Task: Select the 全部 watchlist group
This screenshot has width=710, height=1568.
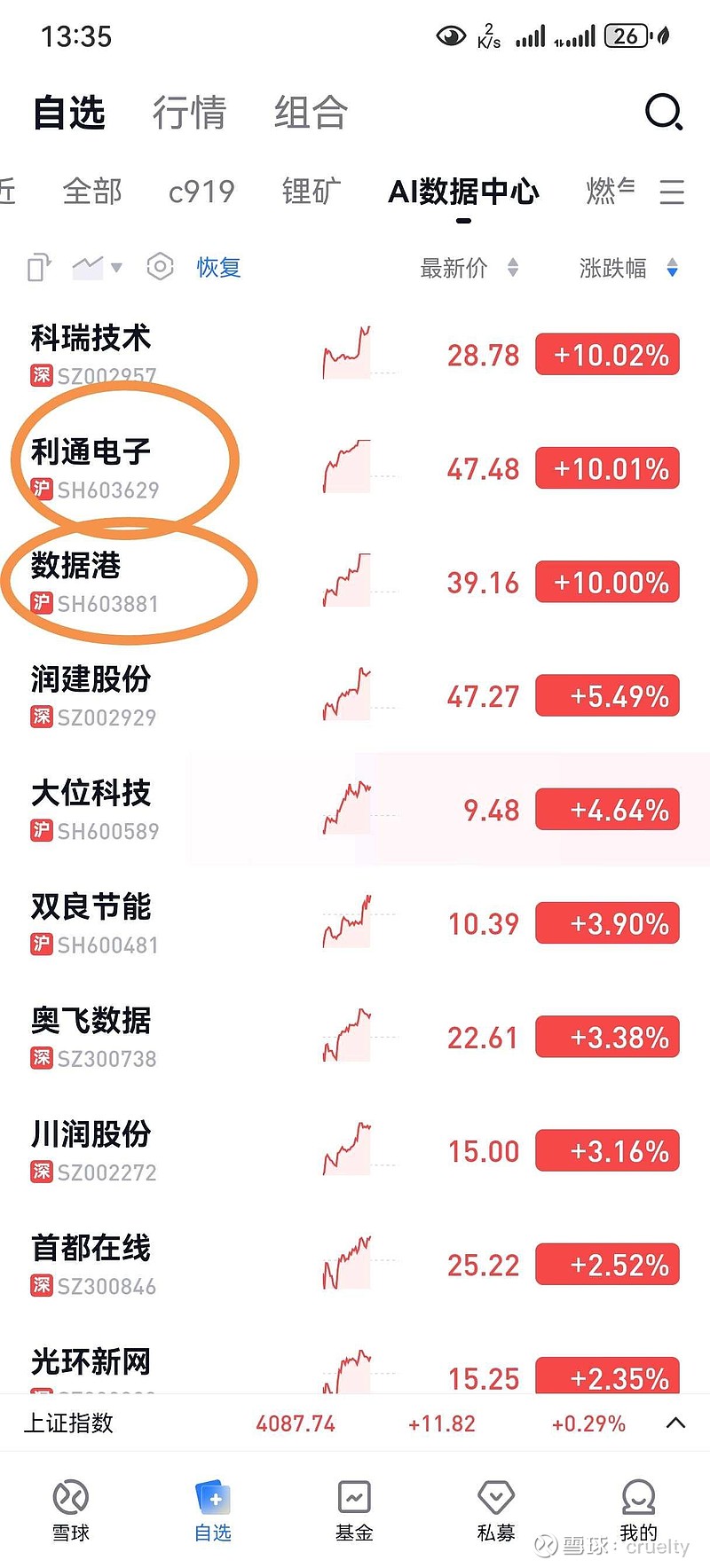Action: click(92, 192)
